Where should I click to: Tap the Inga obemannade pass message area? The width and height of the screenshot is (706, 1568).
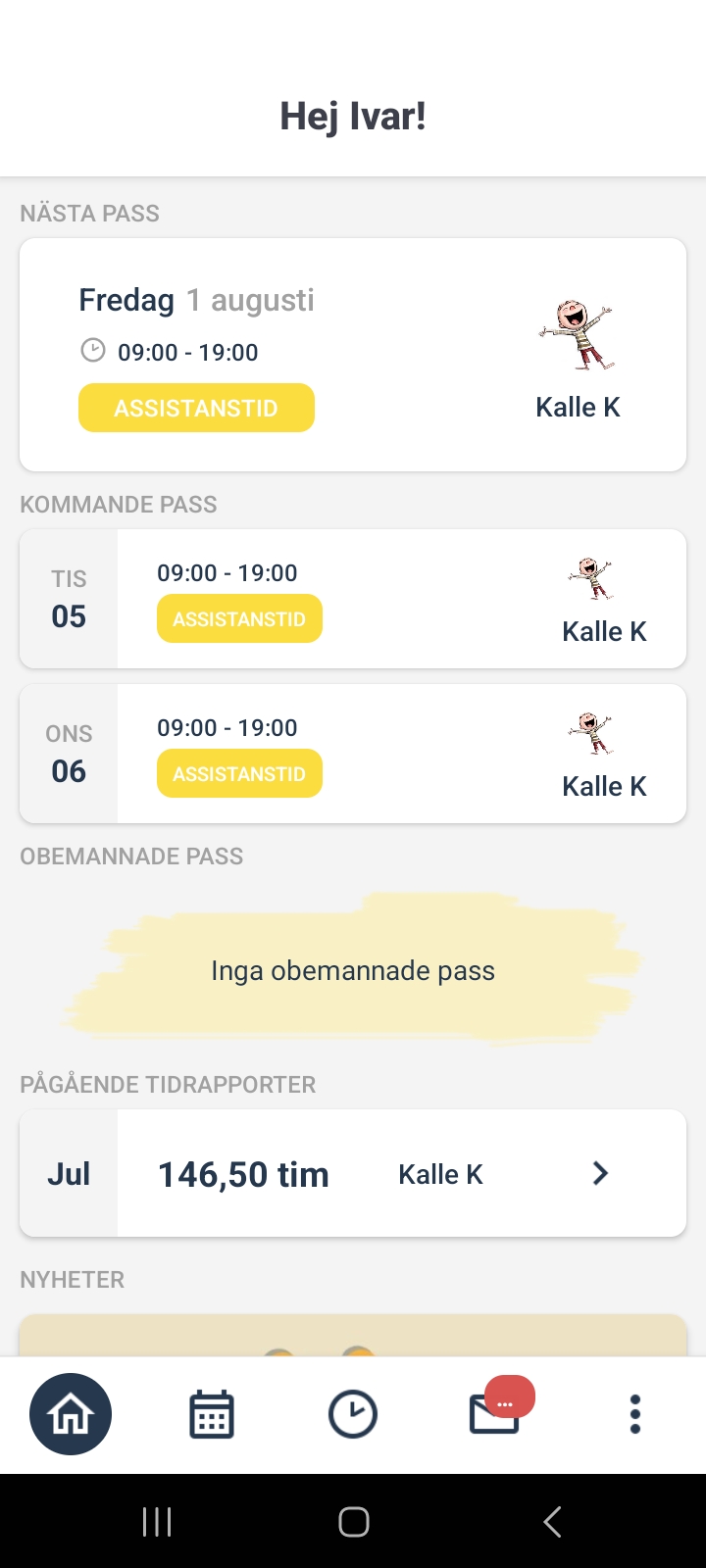(353, 970)
